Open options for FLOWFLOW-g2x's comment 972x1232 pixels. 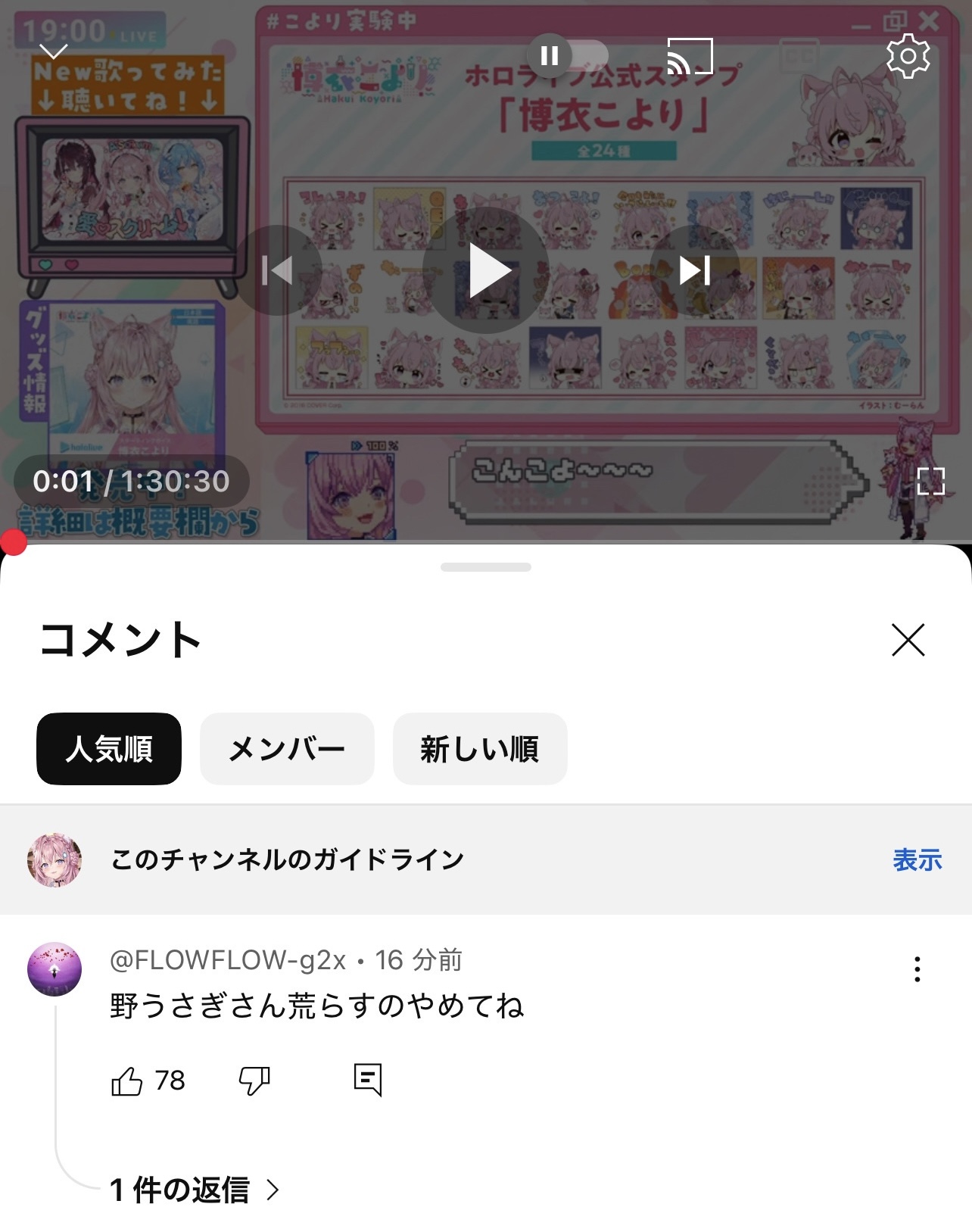click(x=917, y=969)
